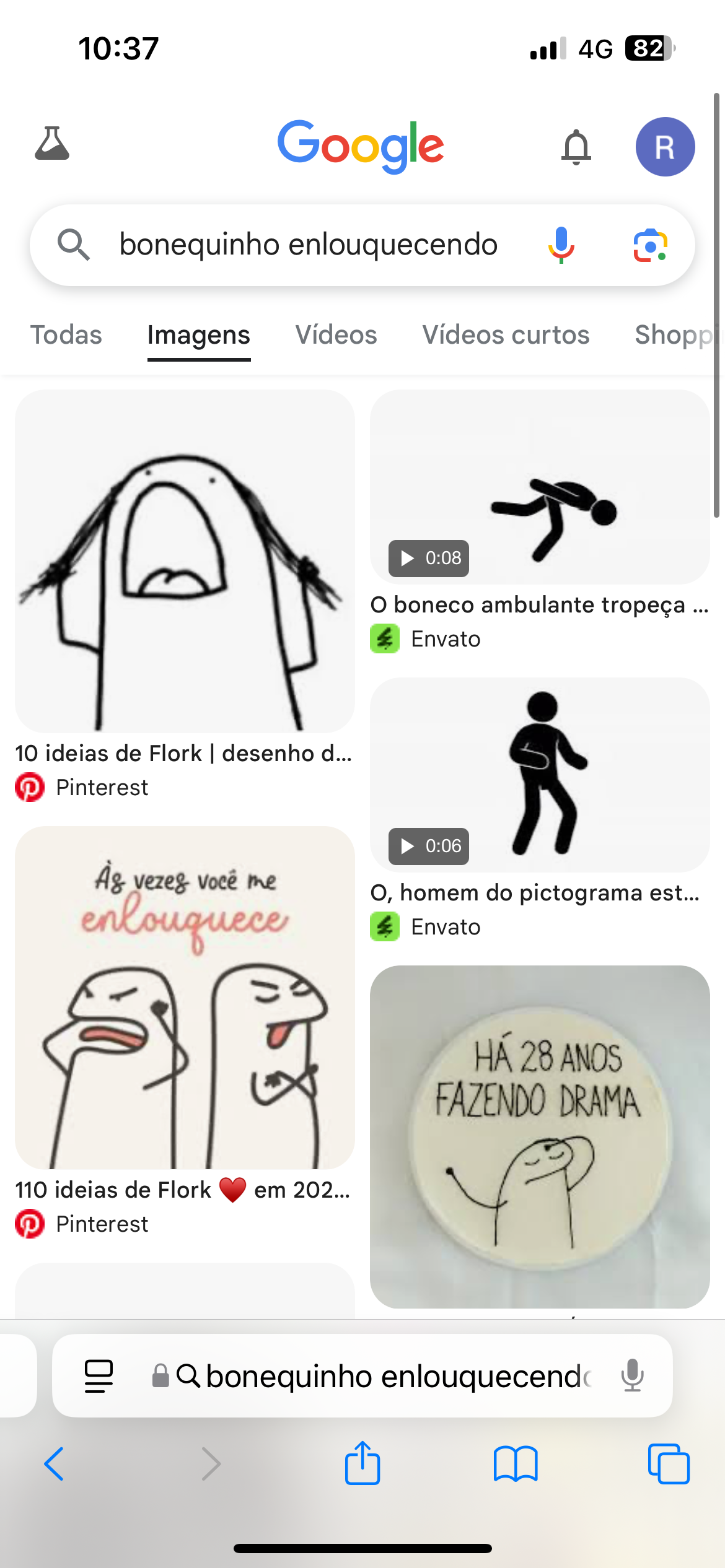
Task: Tap the Safari address bar
Action: (x=397, y=1376)
